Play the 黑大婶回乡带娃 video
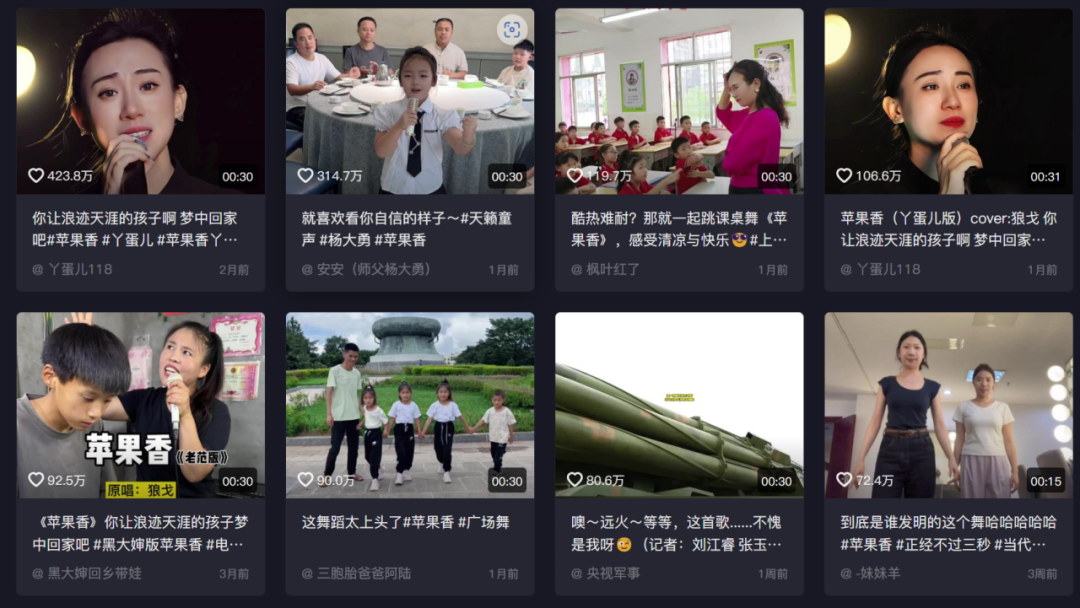This screenshot has height=608, width=1080. (x=140, y=404)
